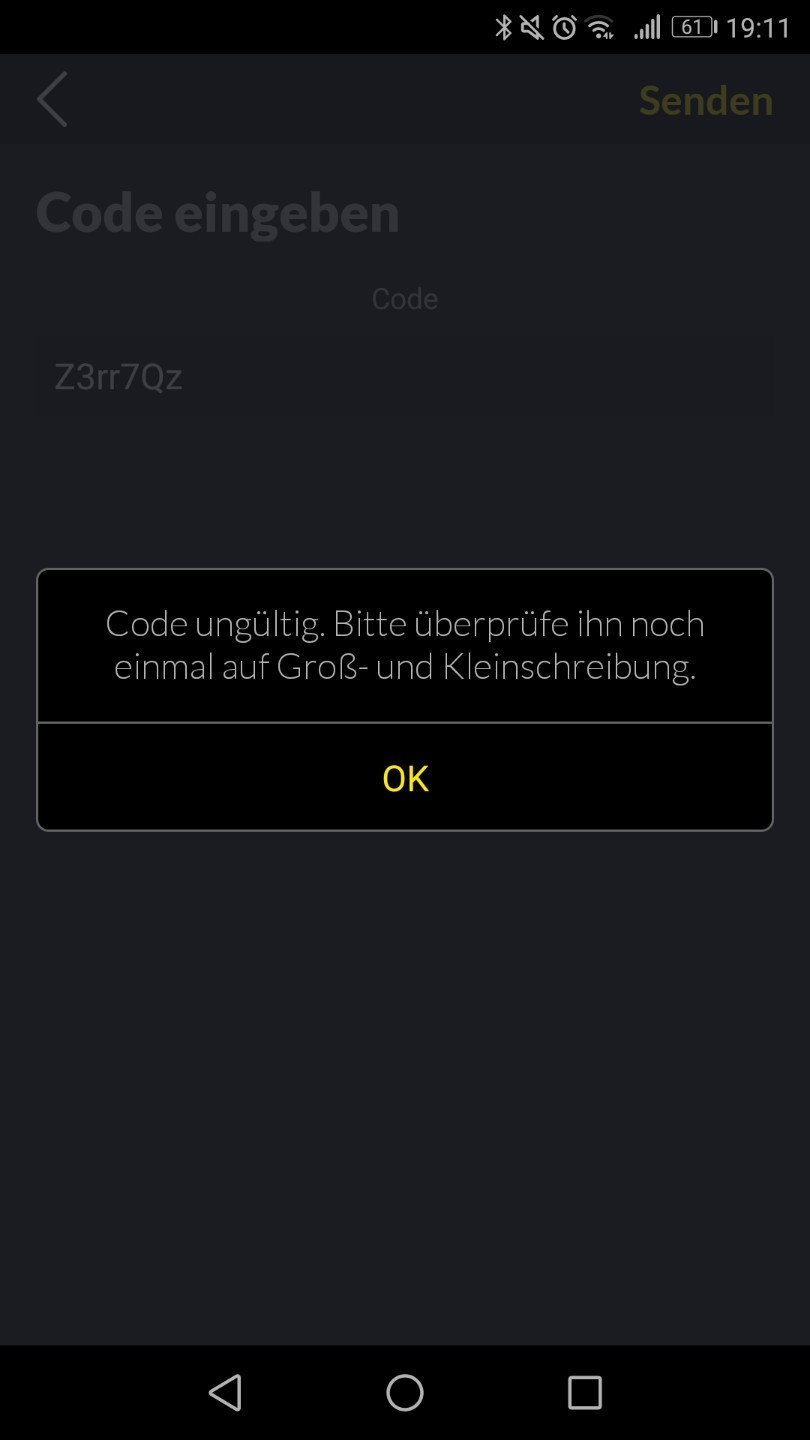Tap Senden to submit the code
Screen dimensions: 810x1440
coord(706,100)
